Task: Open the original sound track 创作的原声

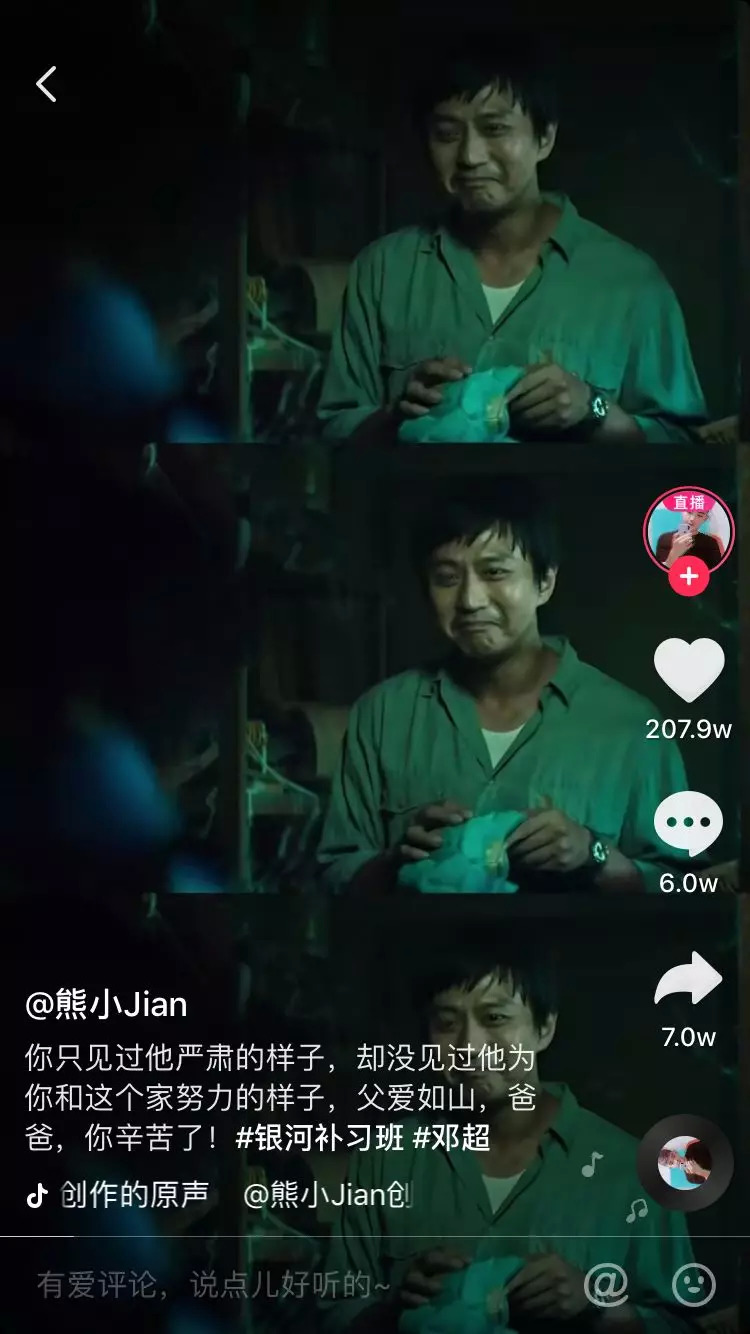Action: click(x=135, y=1194)
